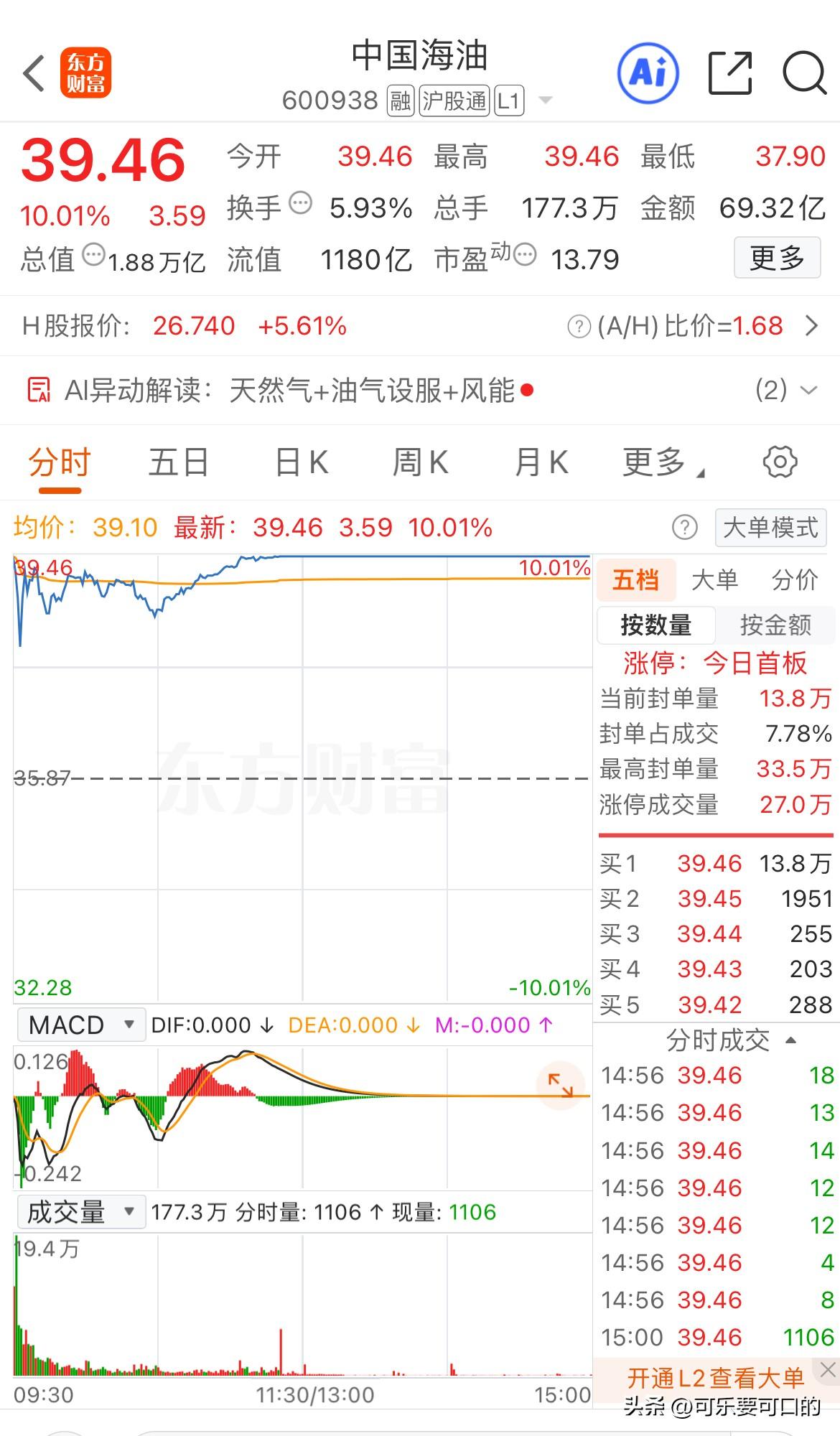This screenshot has width=840, height=1436.
Task: Open the 成交量 indicator dropdown
Action: [81, 1211]
